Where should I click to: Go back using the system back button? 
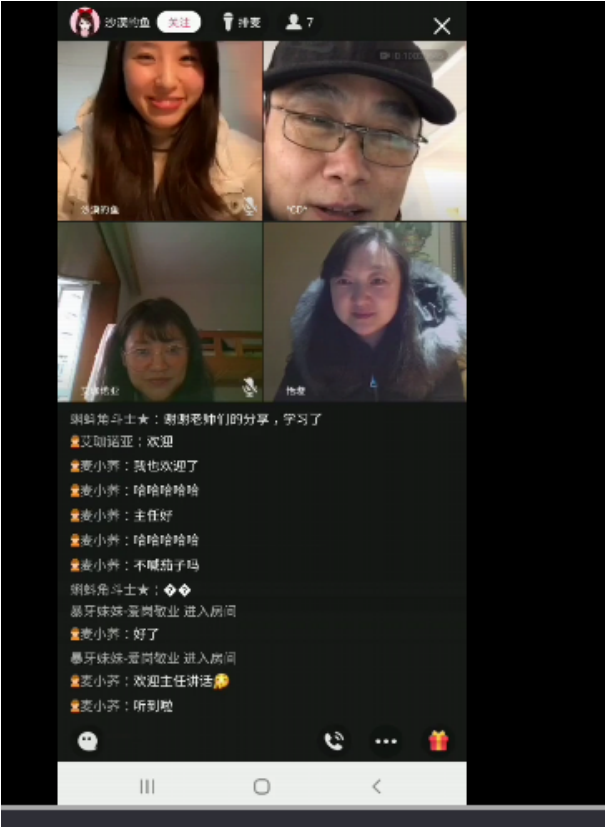[x=376, y=786]
